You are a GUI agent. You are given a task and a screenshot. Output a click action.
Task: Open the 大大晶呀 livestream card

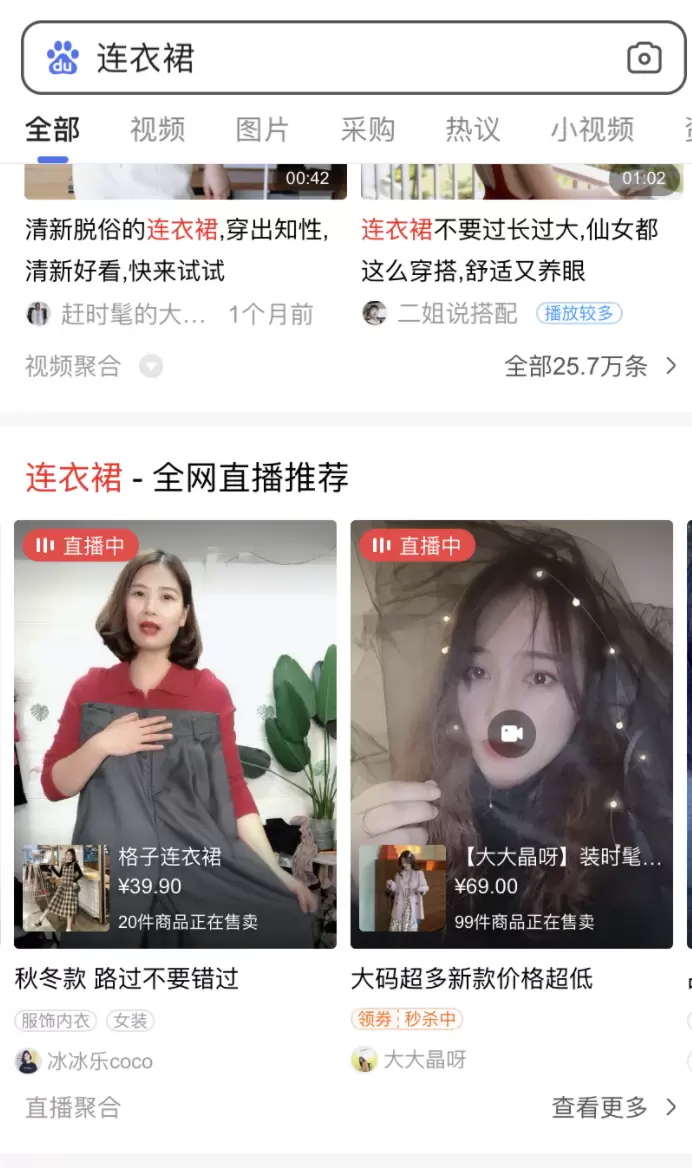pyautogui.click(x=511, y=700)
